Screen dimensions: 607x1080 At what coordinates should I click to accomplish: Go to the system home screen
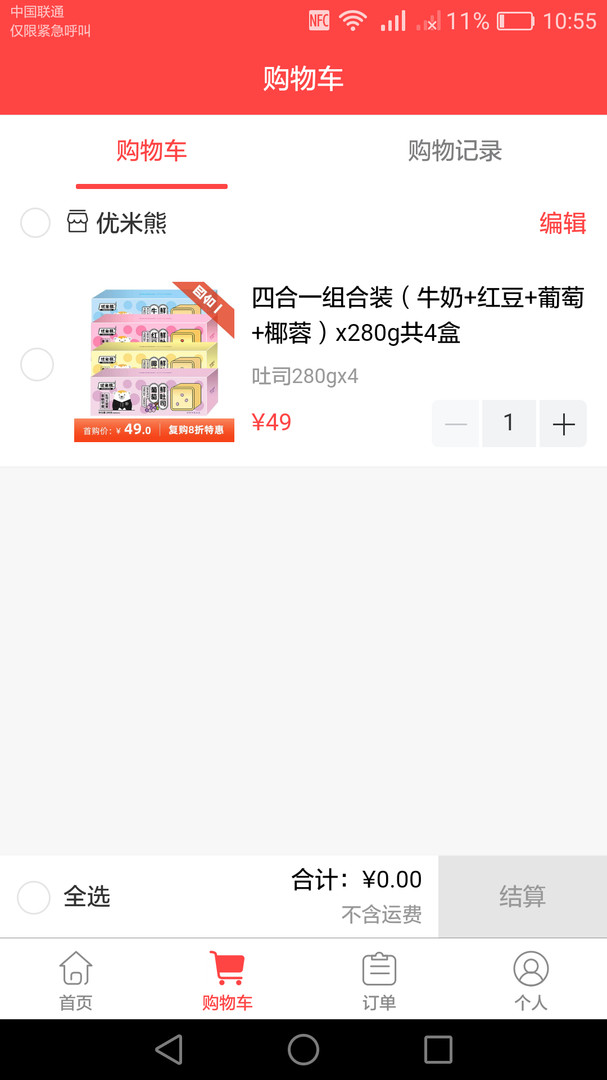(303, 1049)
